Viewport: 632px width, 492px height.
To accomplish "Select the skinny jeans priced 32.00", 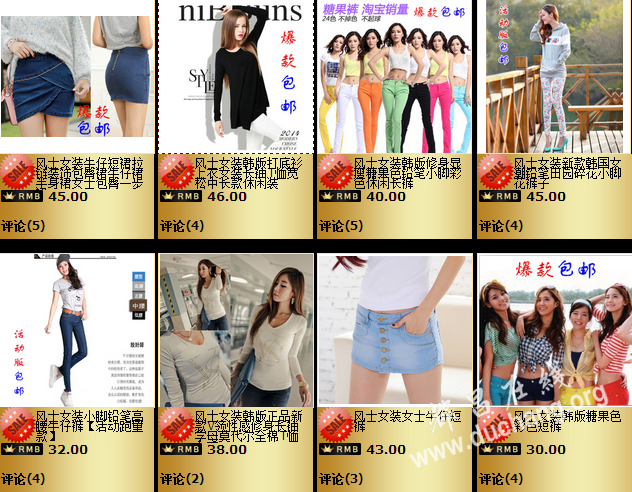I will click(78, 330).
